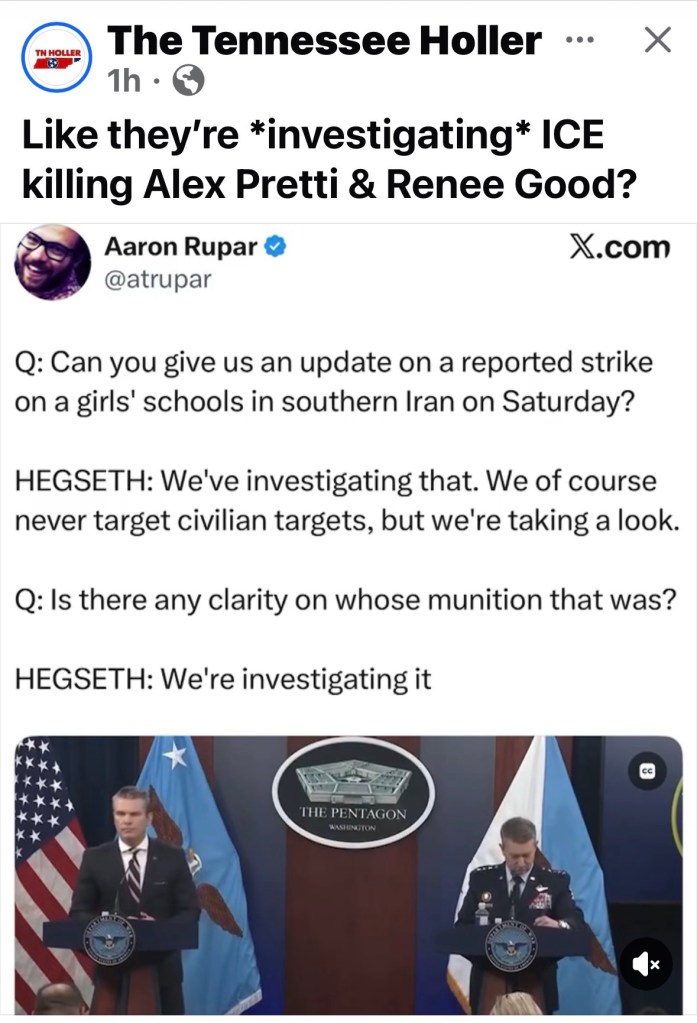Open the shared Aaron Rupar tweet image

click(348, 480)
